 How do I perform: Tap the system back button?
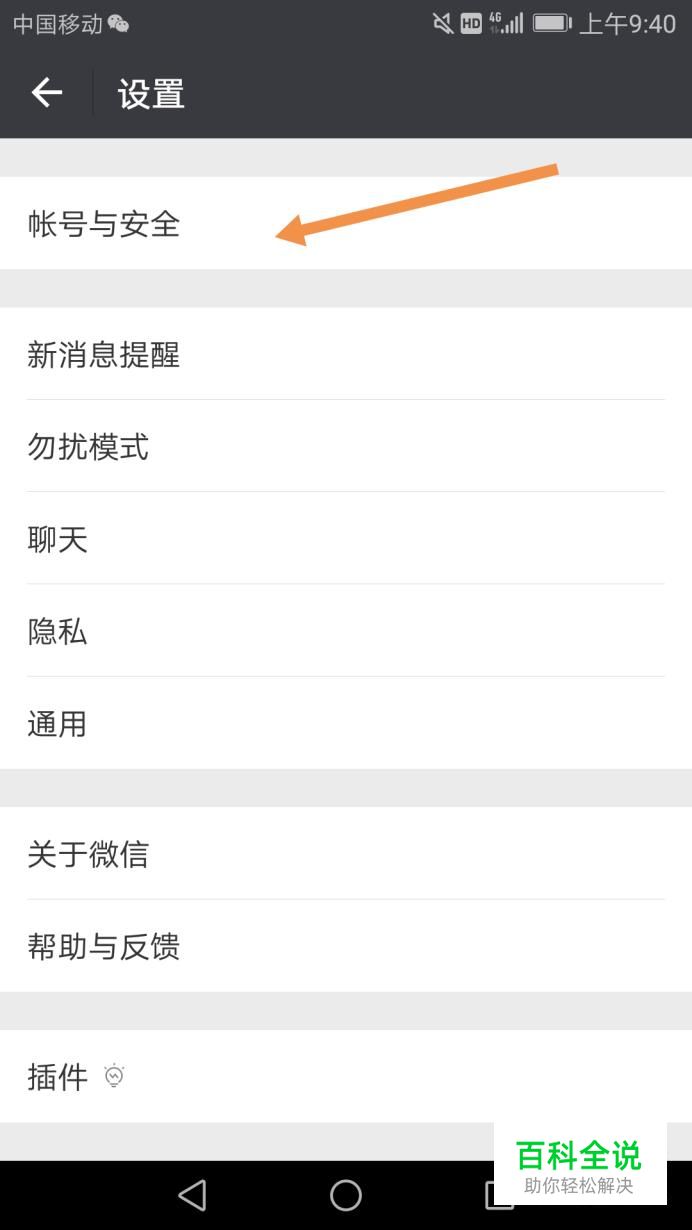tap(192, 1195)
